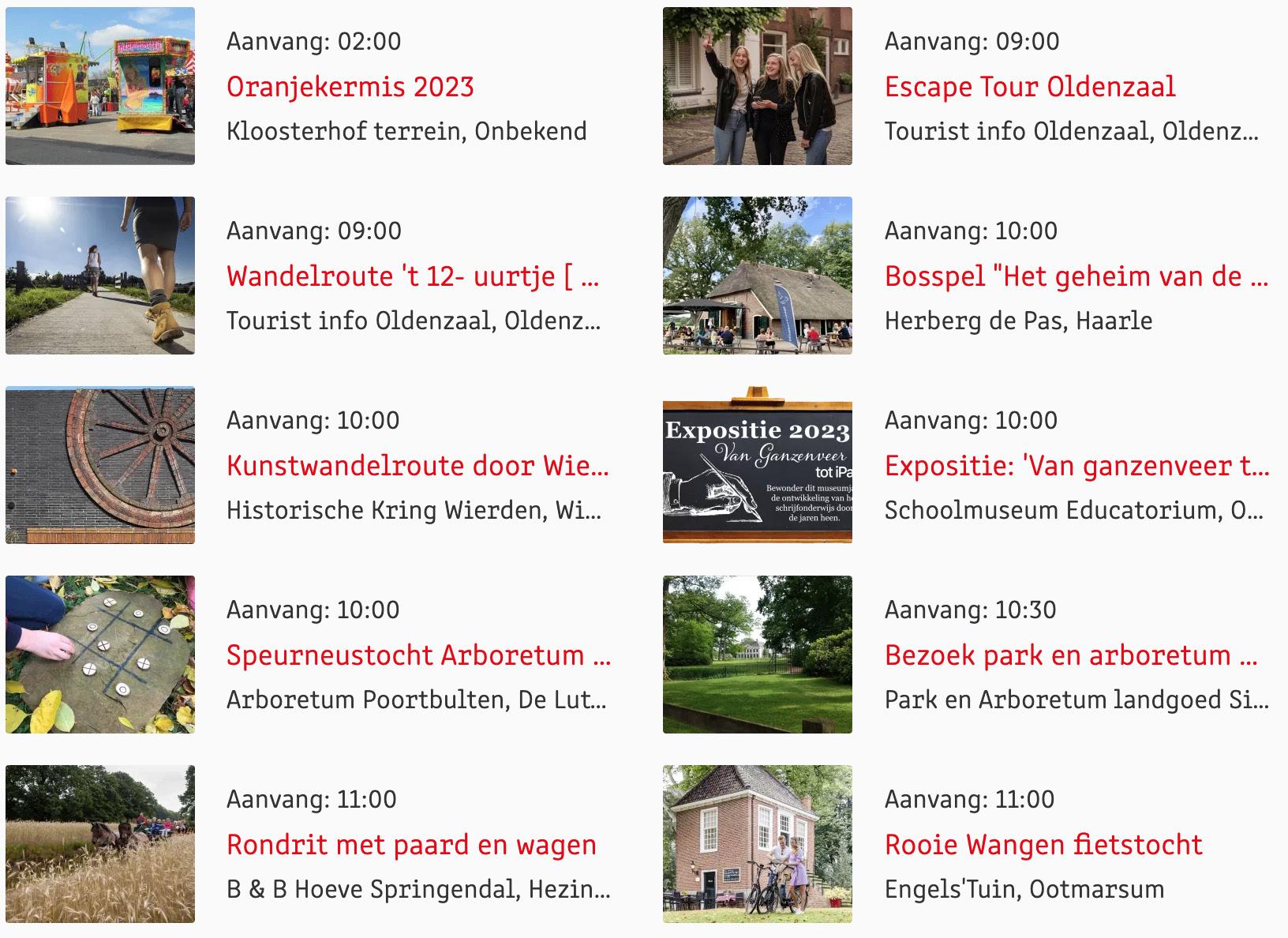
Task: Open the Oranjekermis 2023 event
Action: tap(350, 87)
